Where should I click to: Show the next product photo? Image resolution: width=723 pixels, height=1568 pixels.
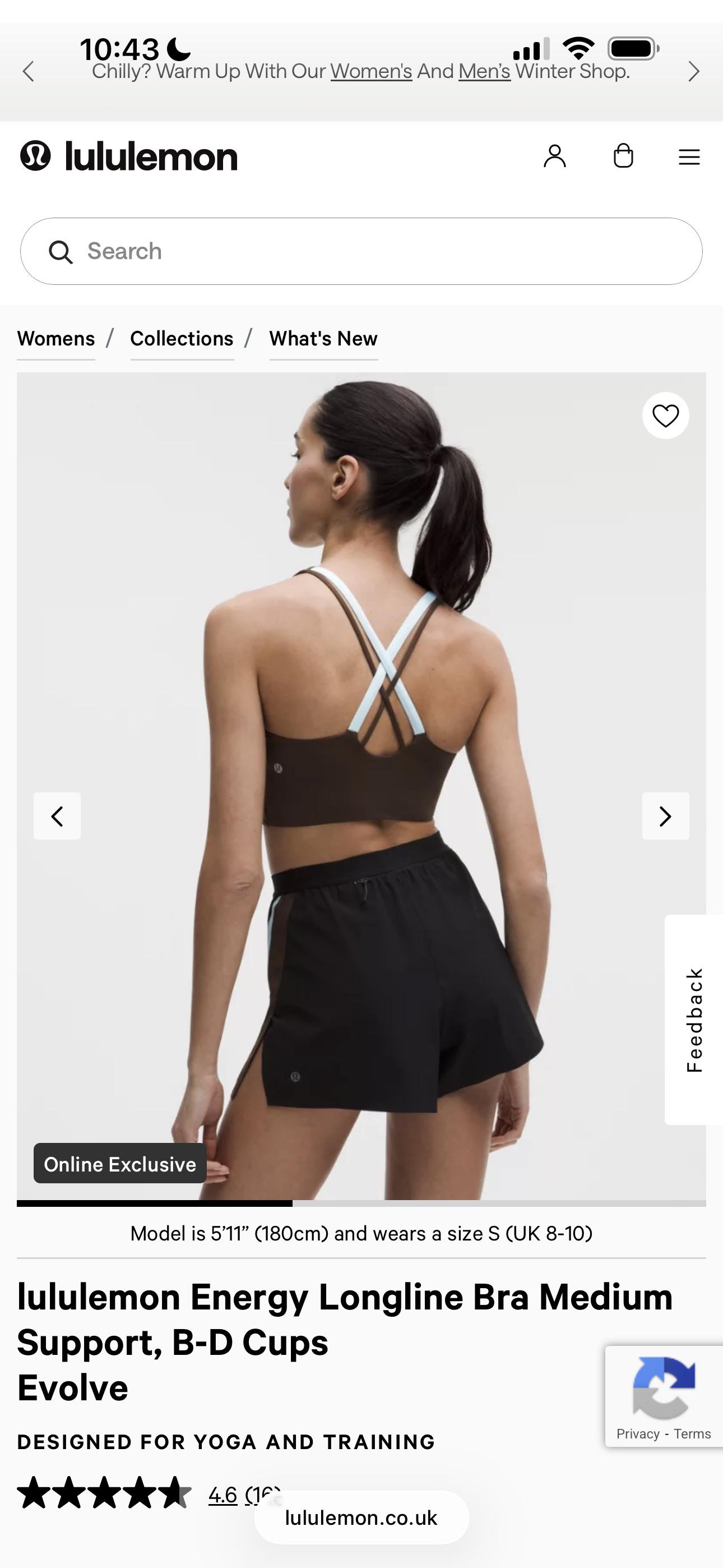(665, 817)
